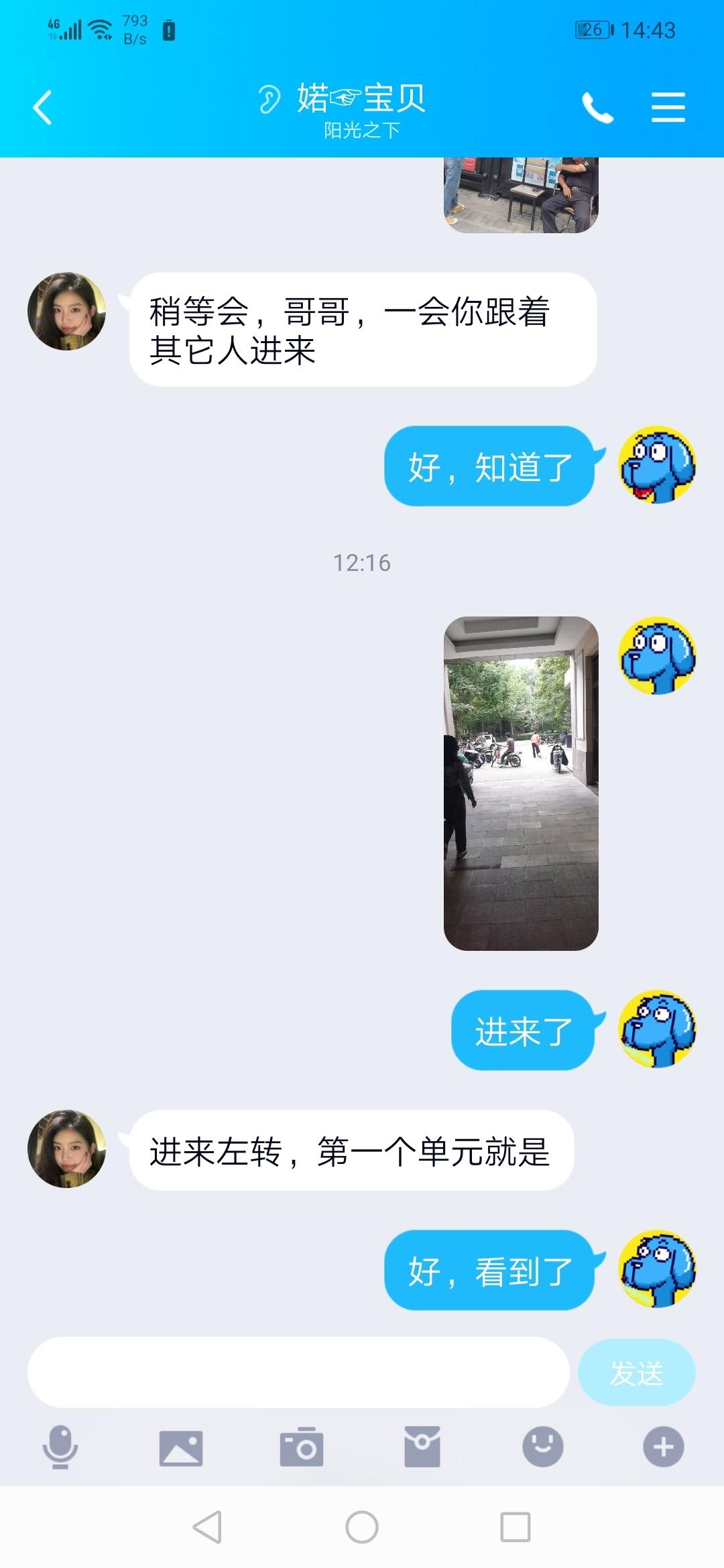Open my blue dog avatar beside 进来了
This screenshot has height=1568, width=724.
pyautogui.click(x=657, y=1029)
